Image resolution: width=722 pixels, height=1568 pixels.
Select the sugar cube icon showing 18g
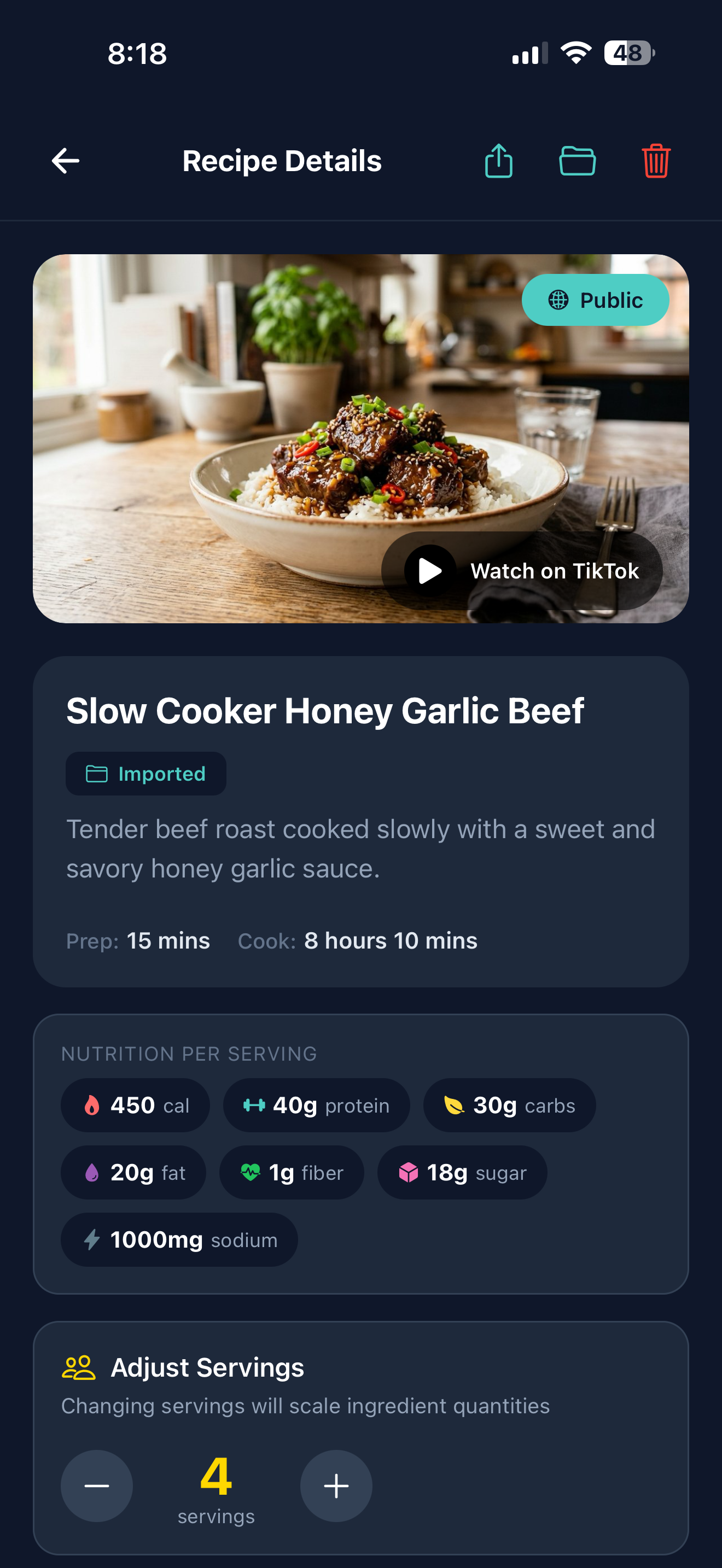407,1172
